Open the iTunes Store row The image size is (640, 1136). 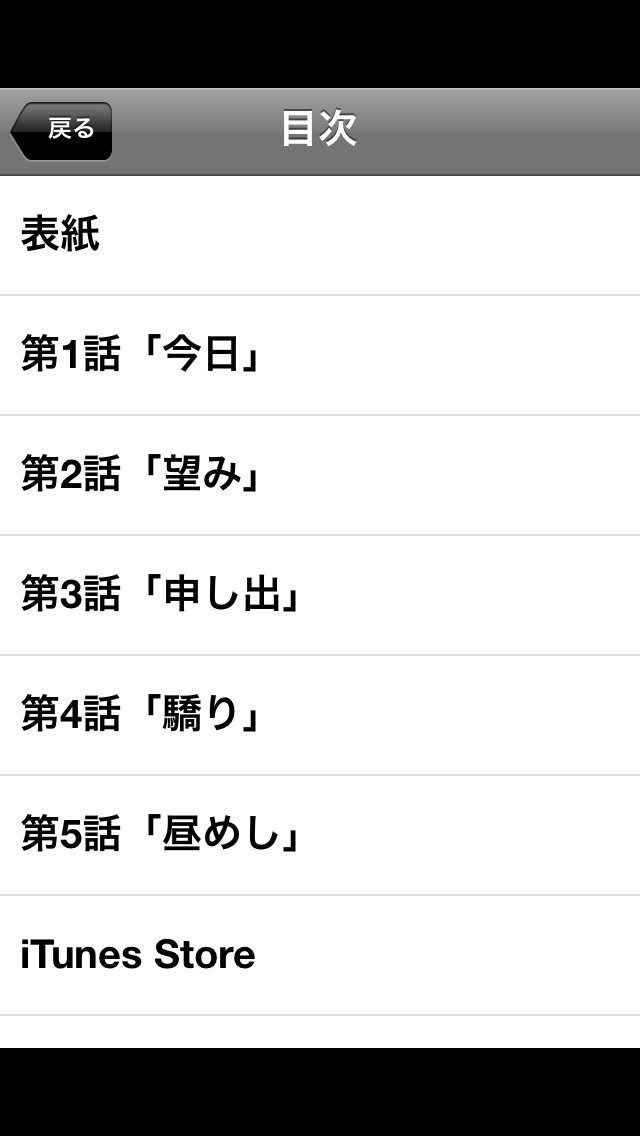click(x=320, y=955)
